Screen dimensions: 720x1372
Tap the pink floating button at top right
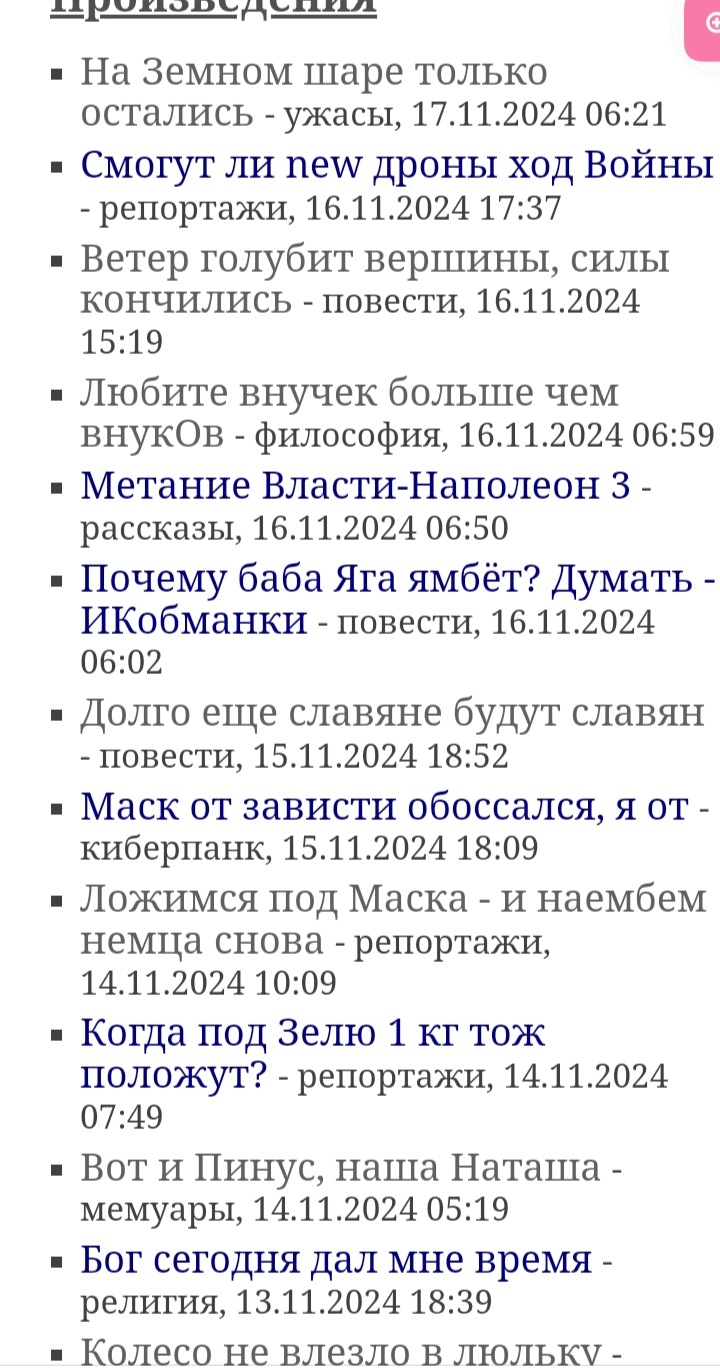tap(703, 30)
